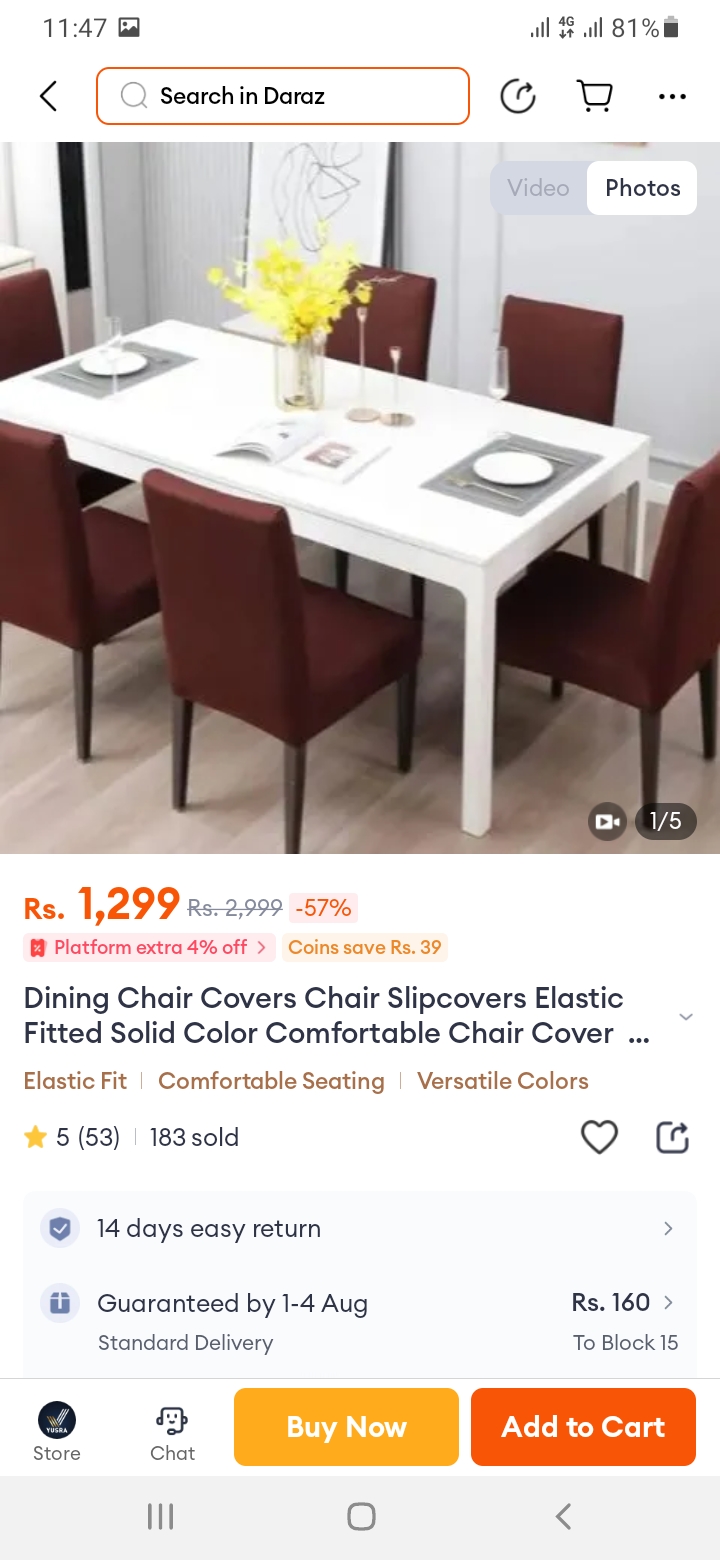Expand the full product title
Screen dimensions: 720x1560
pyautogui.click(x=685, y=1017)
